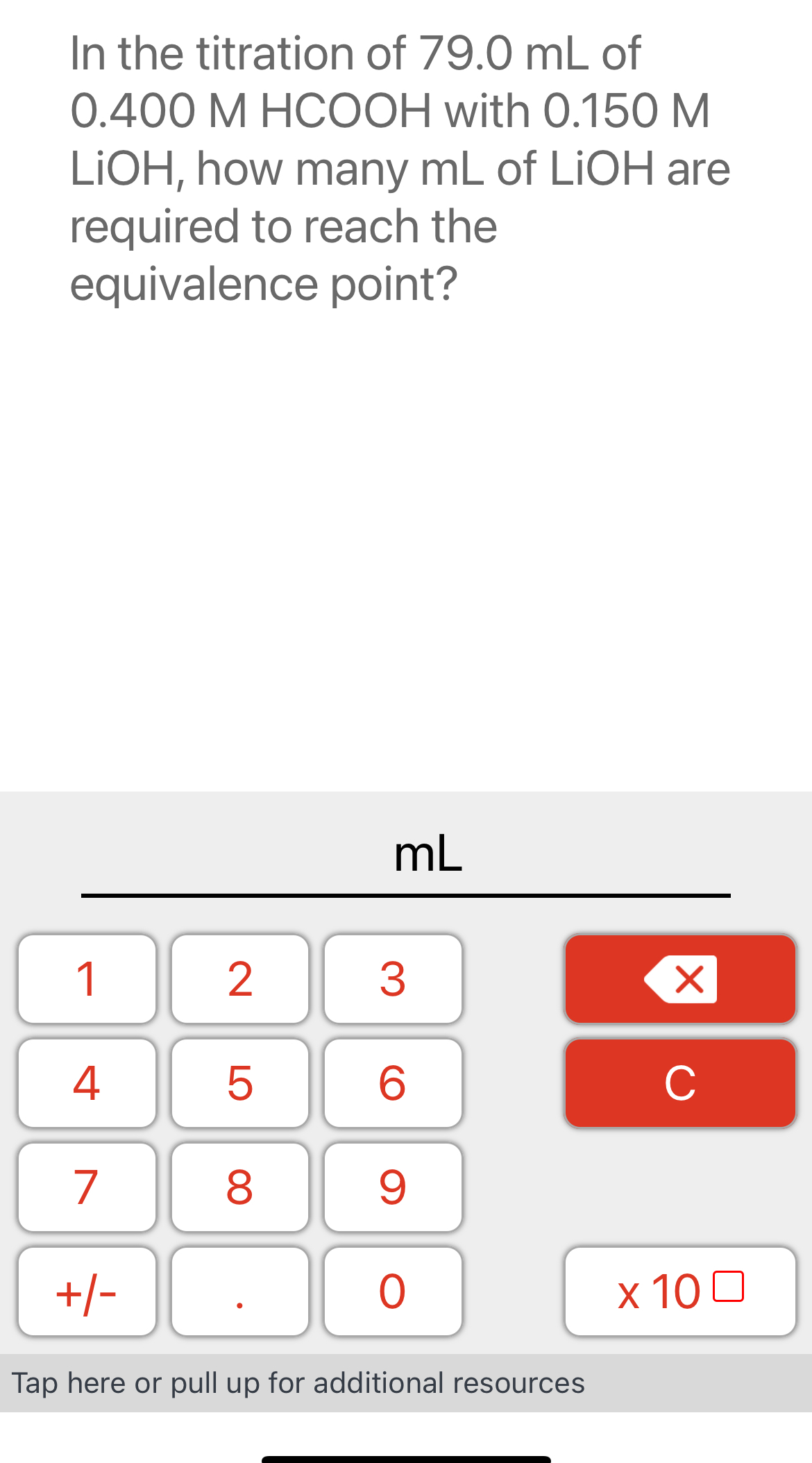
Task: Enter digit 9
Action: click(393, 1187)
